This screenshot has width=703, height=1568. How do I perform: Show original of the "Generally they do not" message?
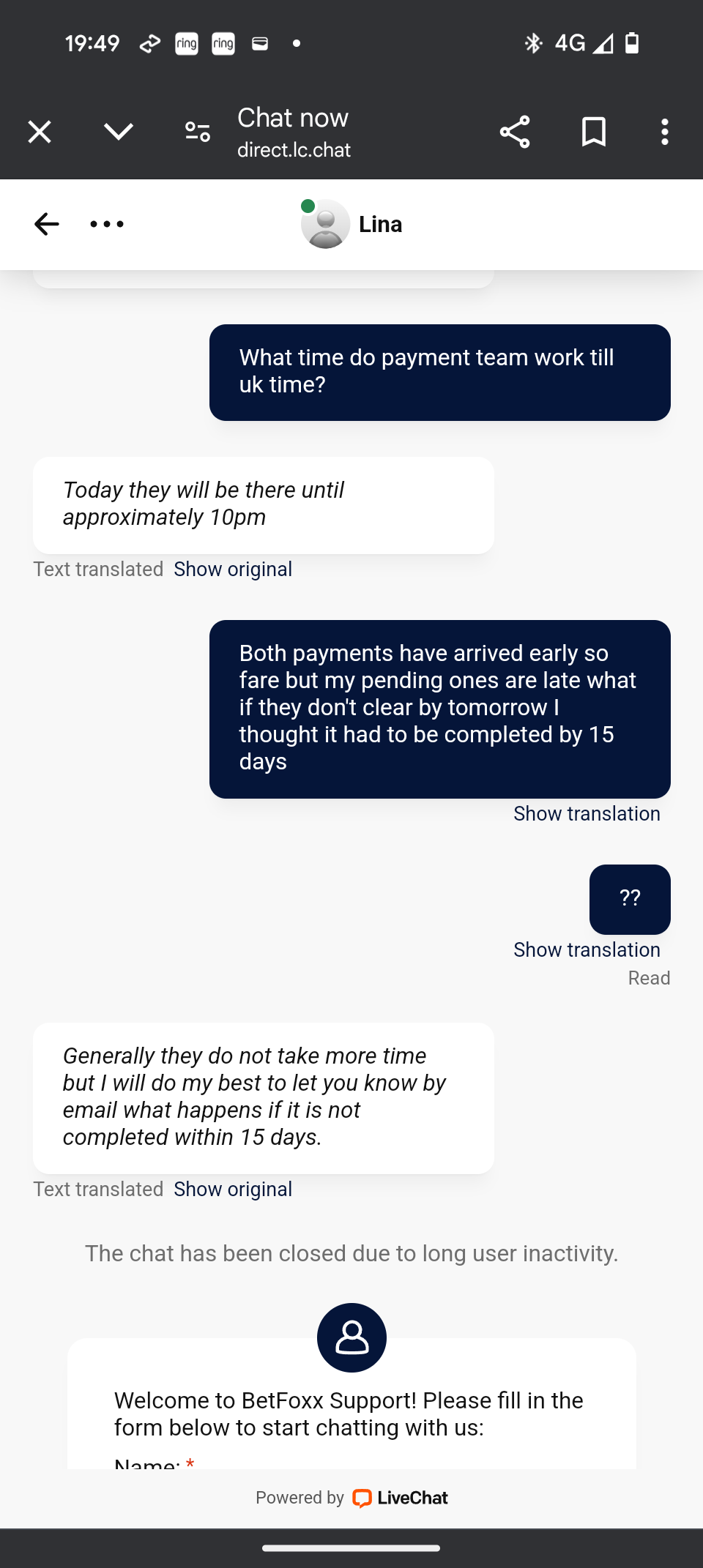233,1190
